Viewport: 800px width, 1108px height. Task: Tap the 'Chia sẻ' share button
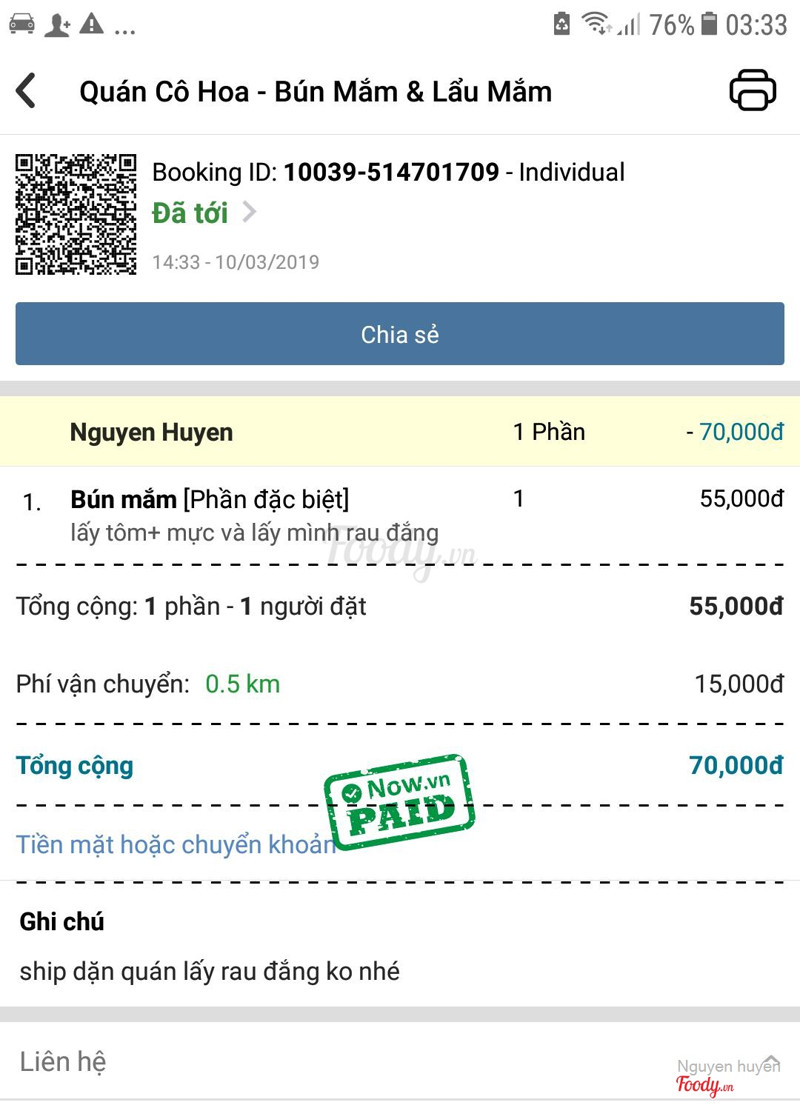[x=400, y=334]
